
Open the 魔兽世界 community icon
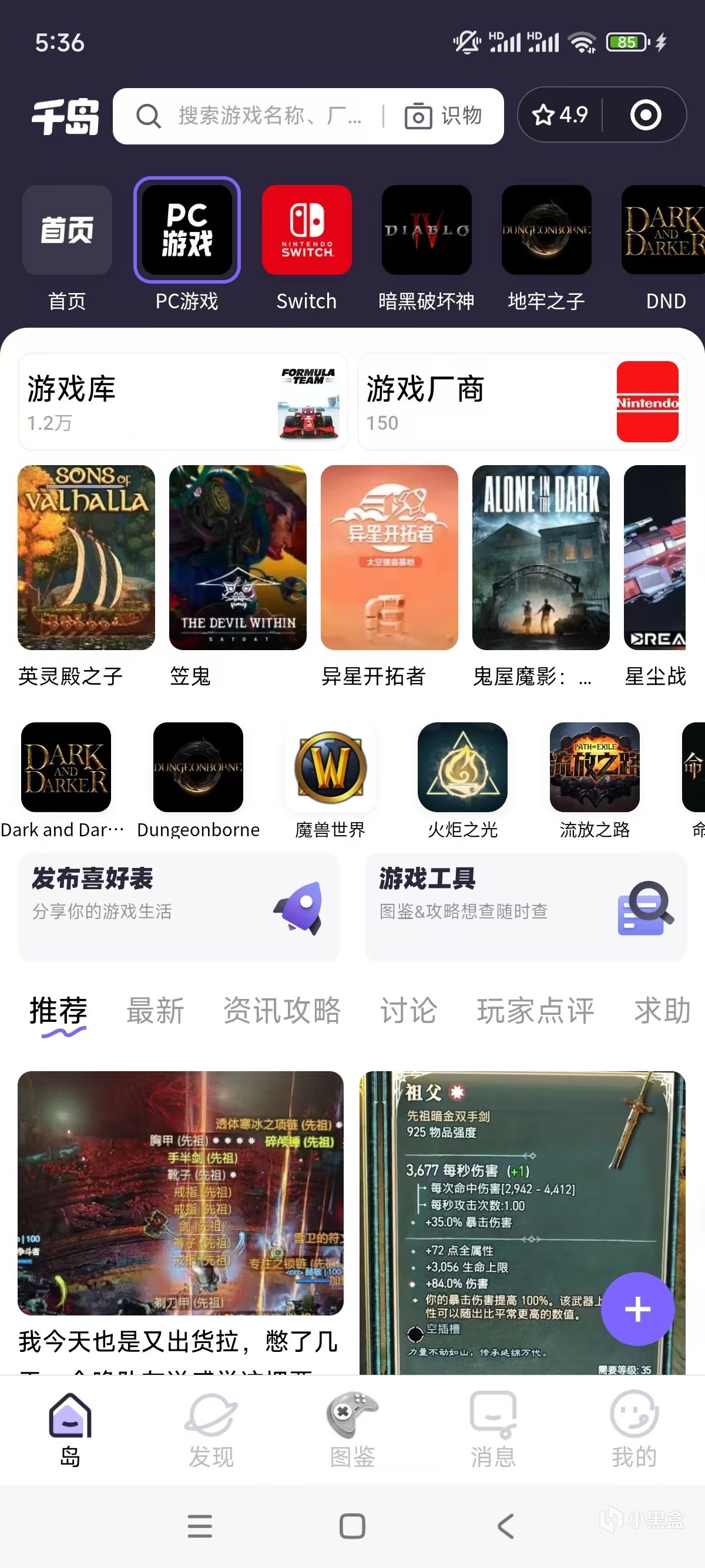tap(331, 767)
